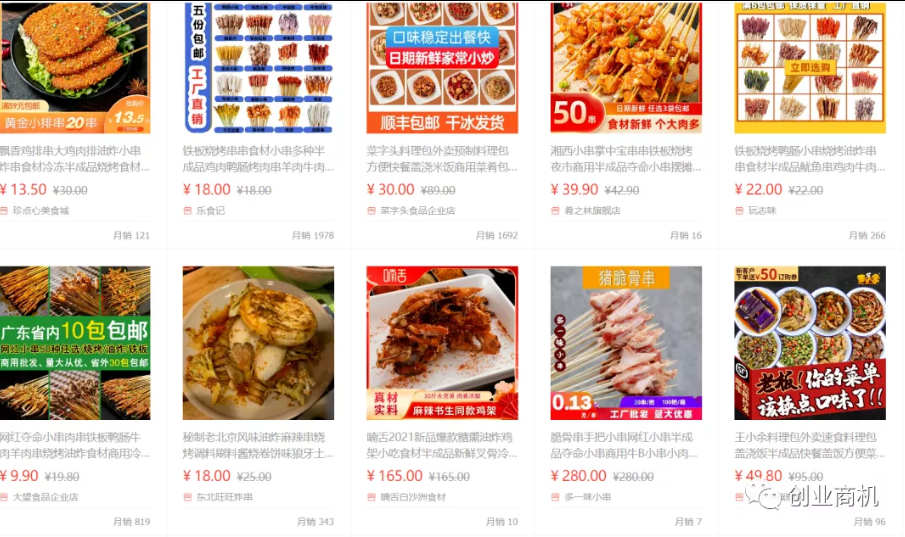Go to the 肴之林旗舰店 store page
Viewport: 905px width, 537px height.
pos(592,211)
